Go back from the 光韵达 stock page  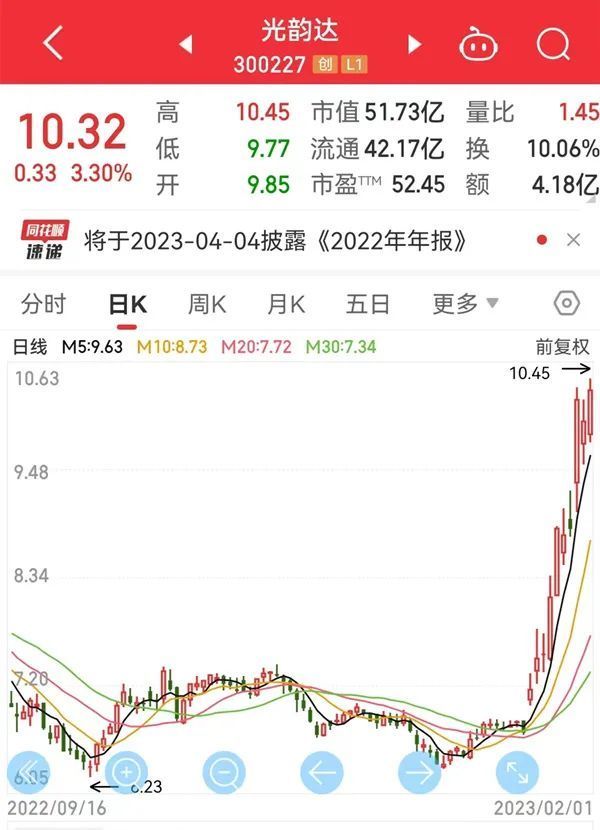pos(53,43)
